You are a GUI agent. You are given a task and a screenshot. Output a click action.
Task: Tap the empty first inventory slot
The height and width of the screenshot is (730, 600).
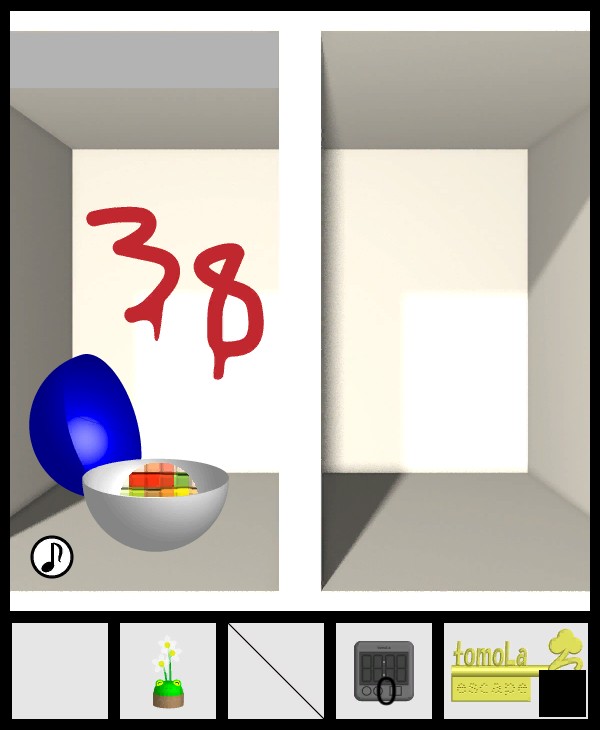(x=60, y=671)
